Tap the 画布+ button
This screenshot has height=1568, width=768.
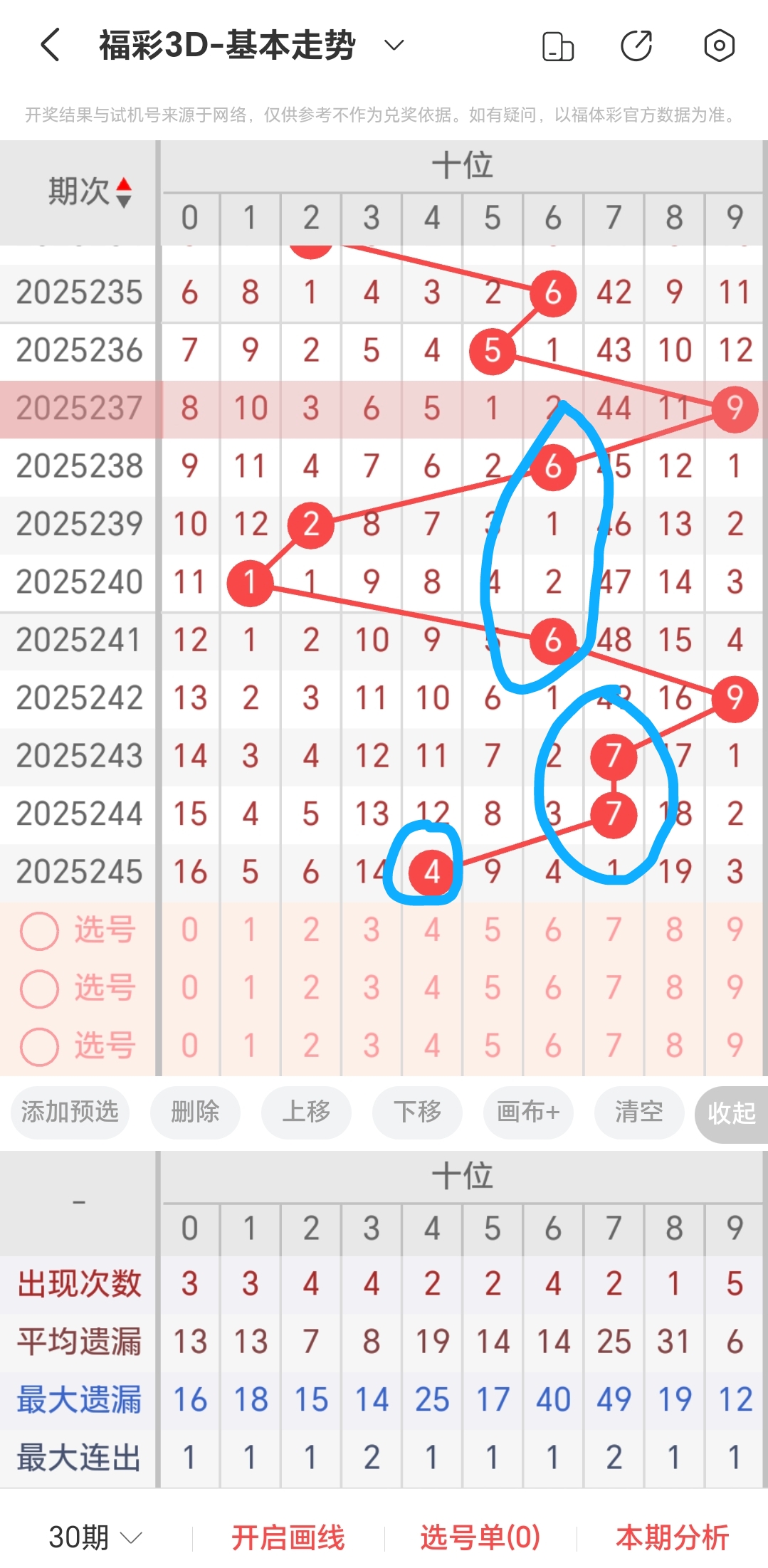(528, 1112)
